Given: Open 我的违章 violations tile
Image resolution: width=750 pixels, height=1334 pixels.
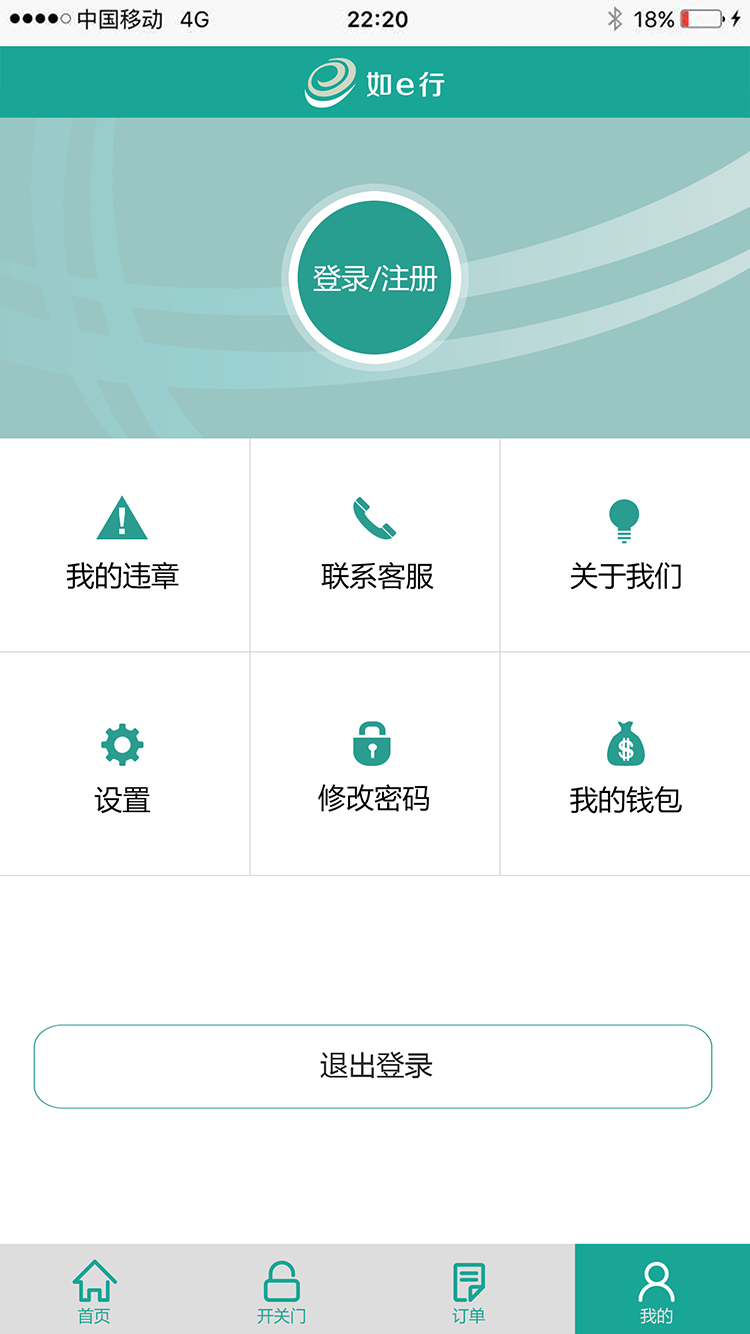Looking at the screenshot, I should pos(124,545).
